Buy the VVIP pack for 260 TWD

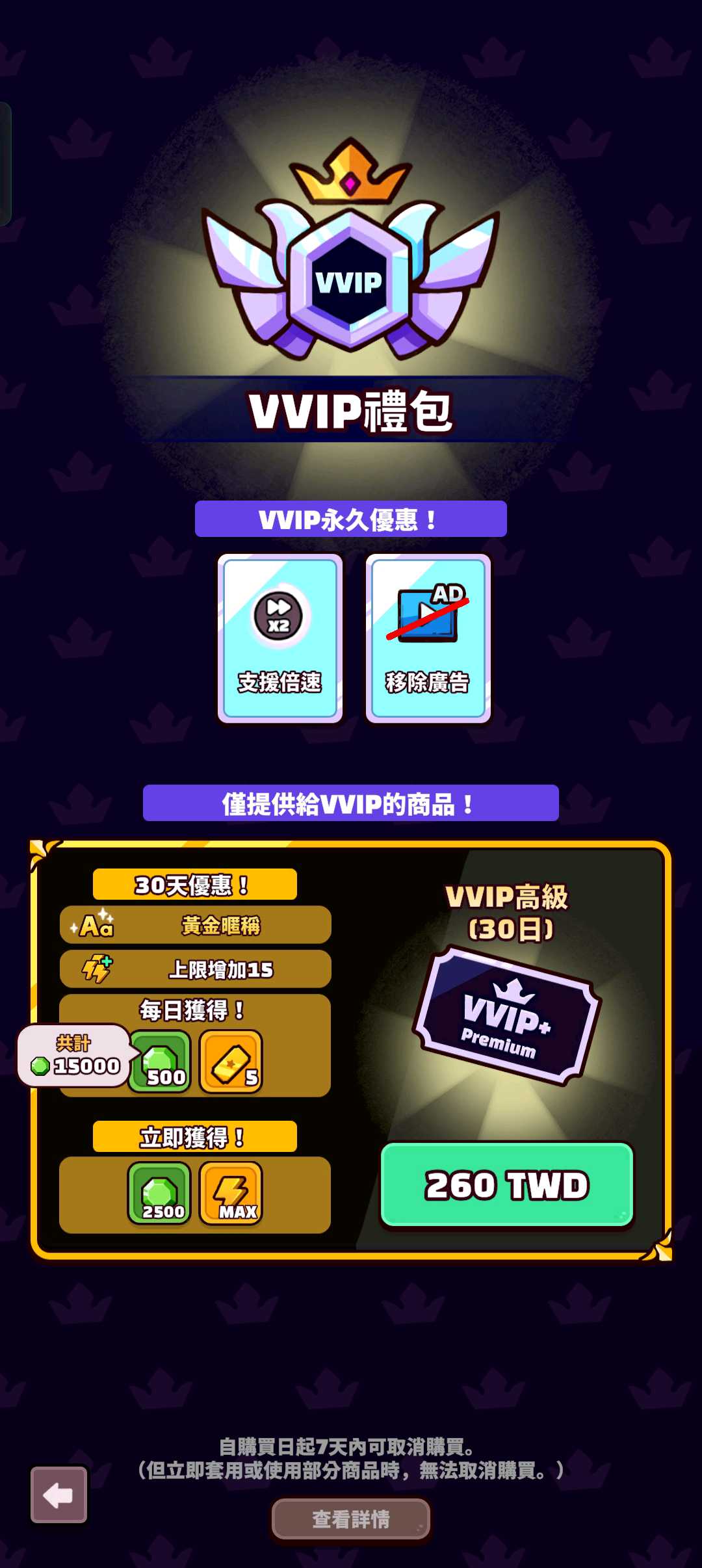tap(506, 1184)
